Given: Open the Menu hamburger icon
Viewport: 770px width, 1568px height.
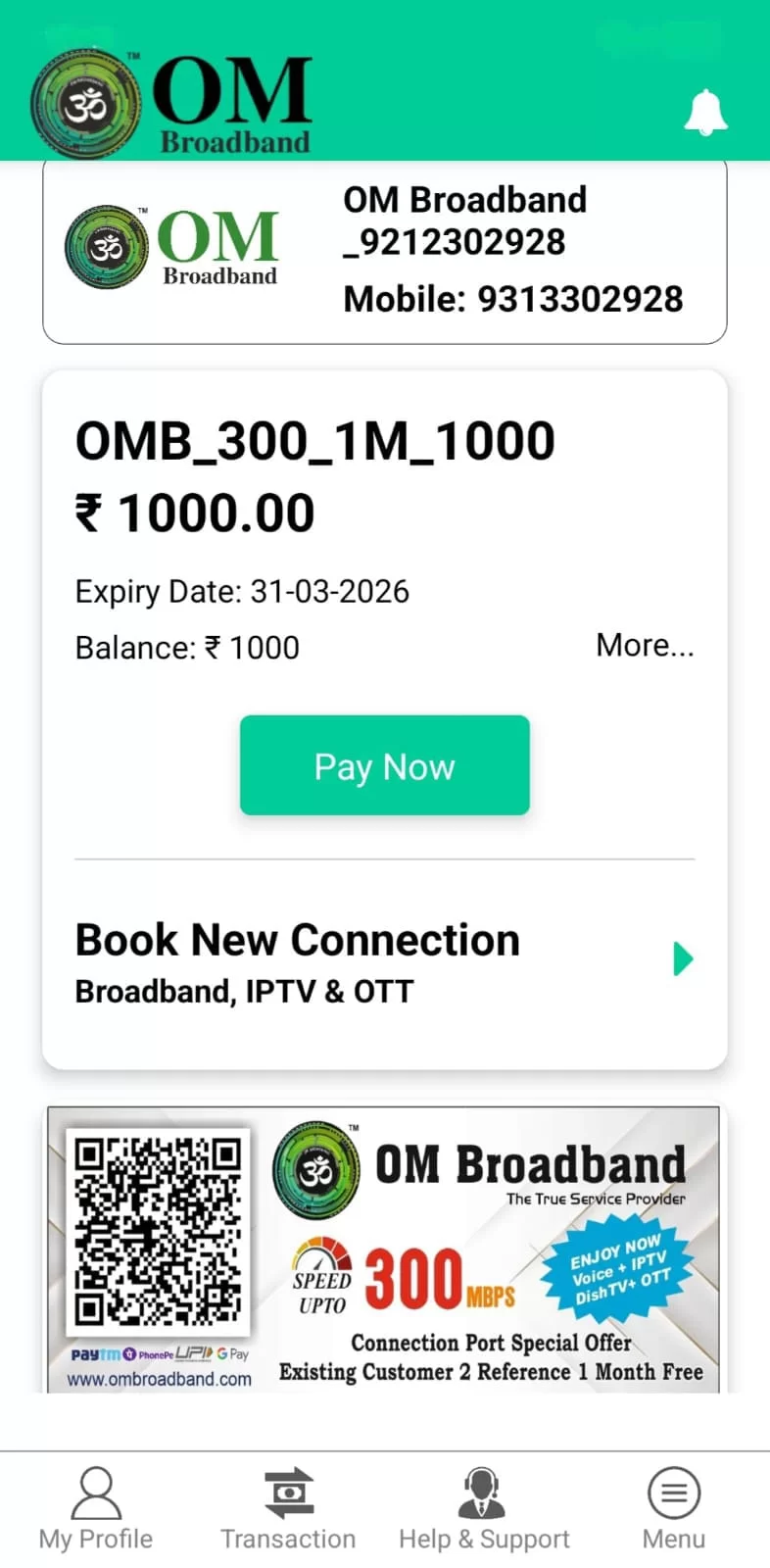Looking at the screenshot, I should (673, 1492).
